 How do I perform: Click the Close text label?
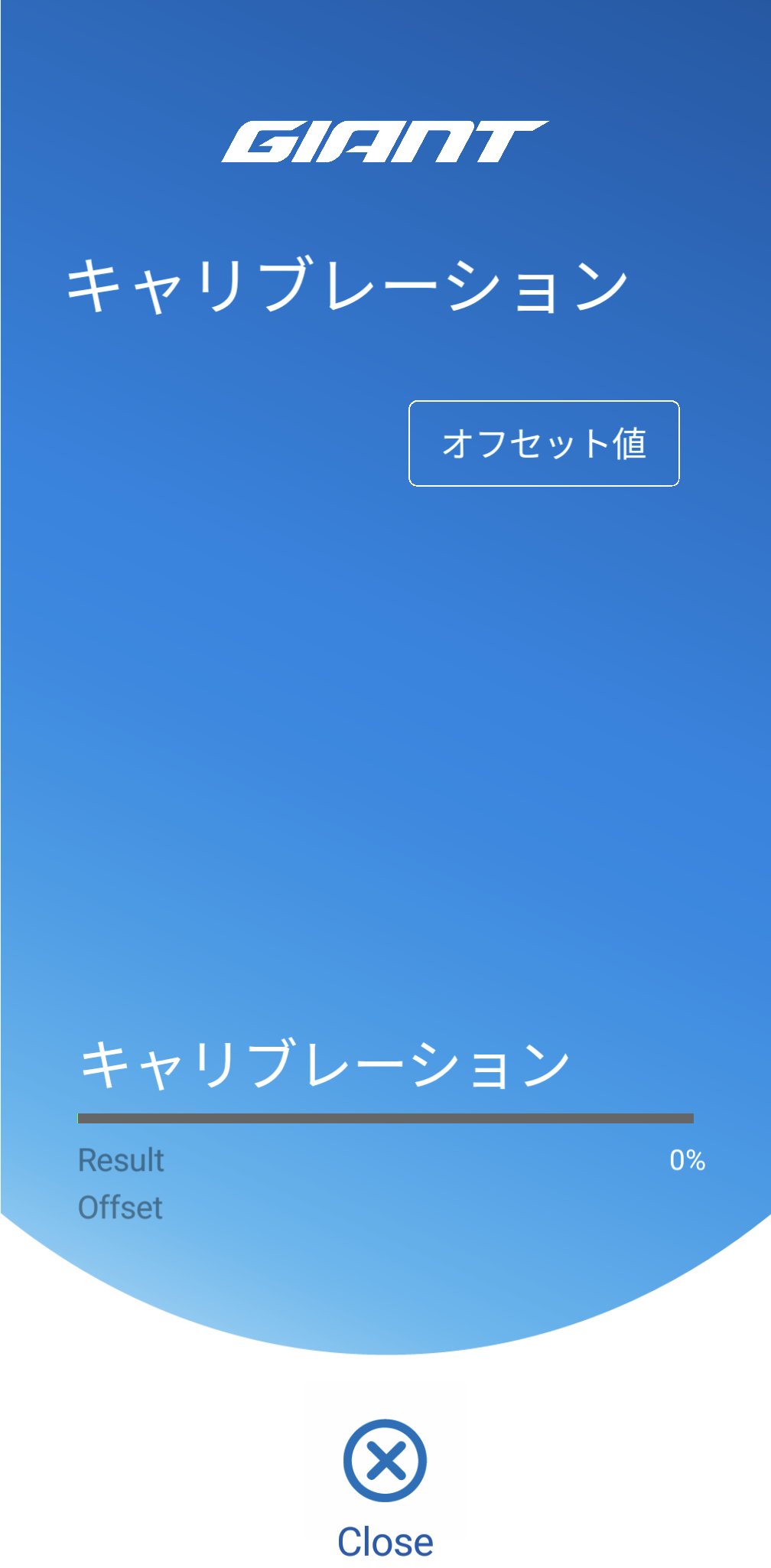tap(385, 1540)
